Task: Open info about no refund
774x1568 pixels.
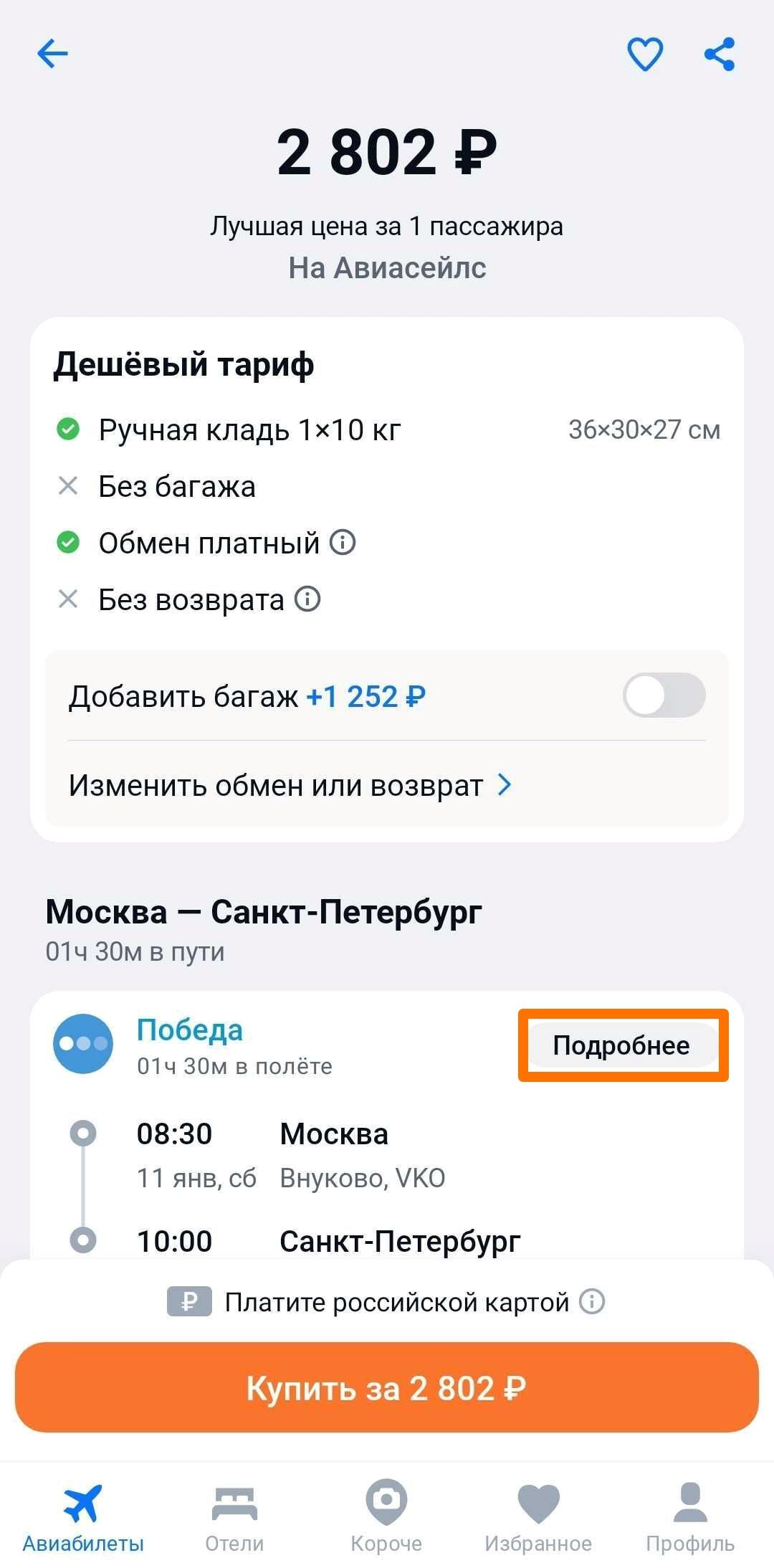Action: click(x=307, y=599)
